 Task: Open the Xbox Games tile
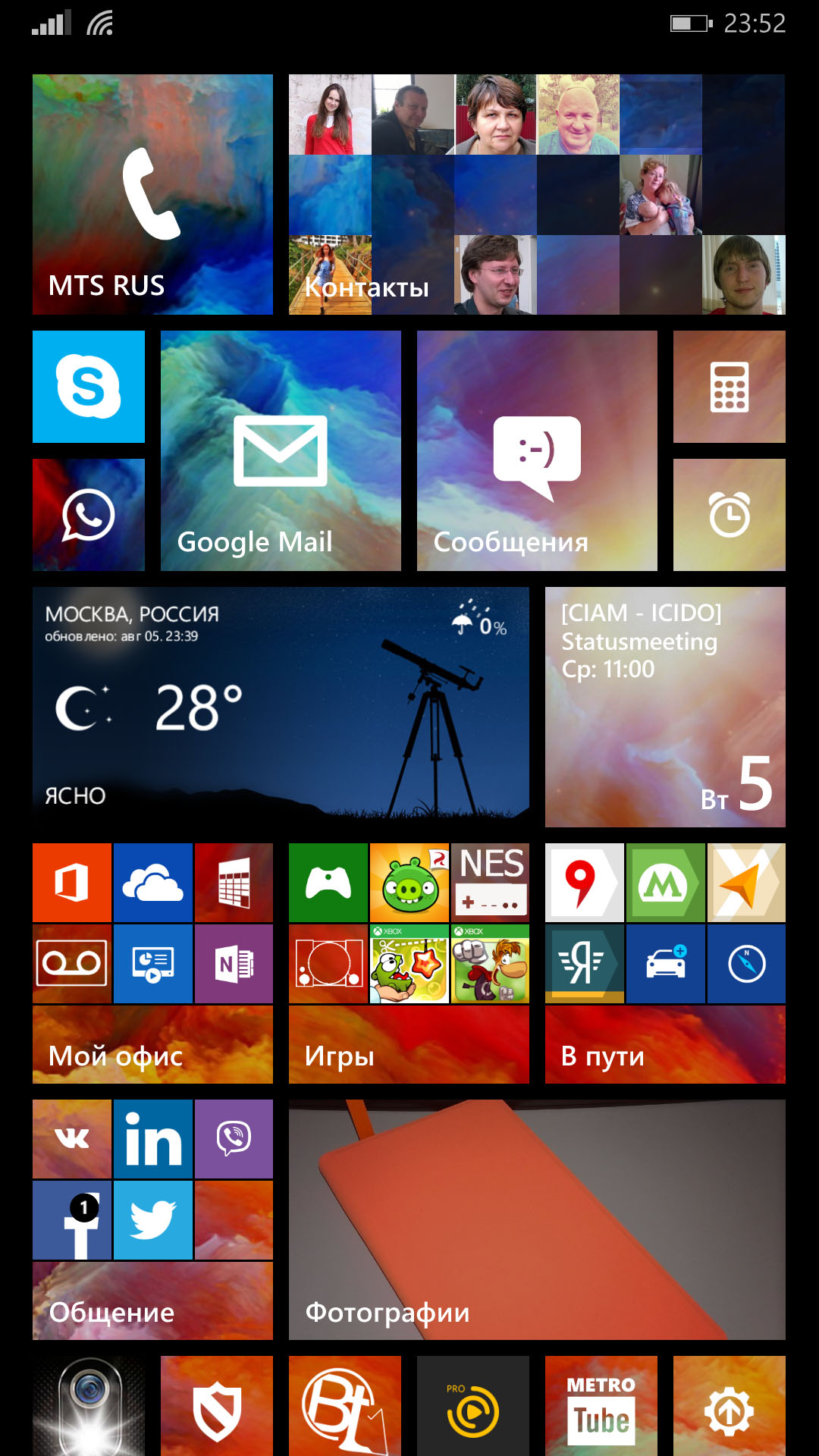click(x=328, y=883)
